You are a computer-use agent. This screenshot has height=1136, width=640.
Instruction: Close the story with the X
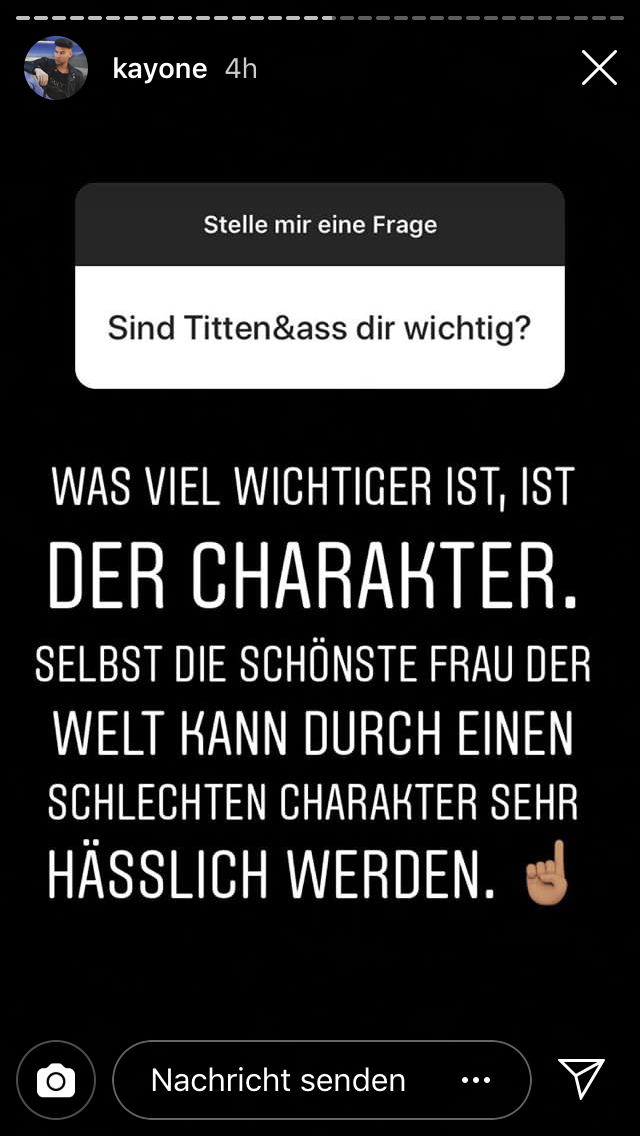pyautogui.click(x=599, y=68)
